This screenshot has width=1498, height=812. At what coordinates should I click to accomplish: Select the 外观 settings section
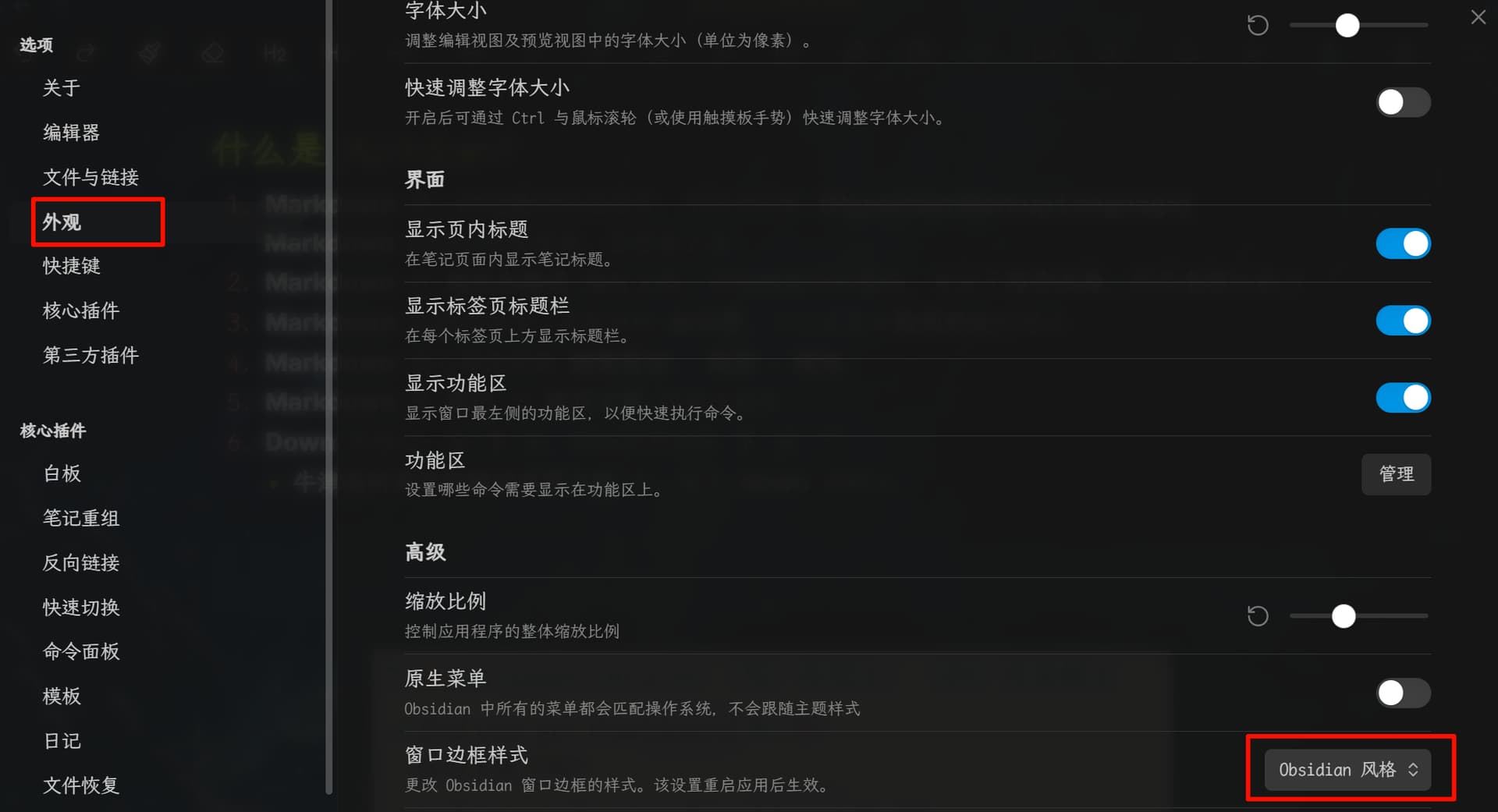coord(62,222)
